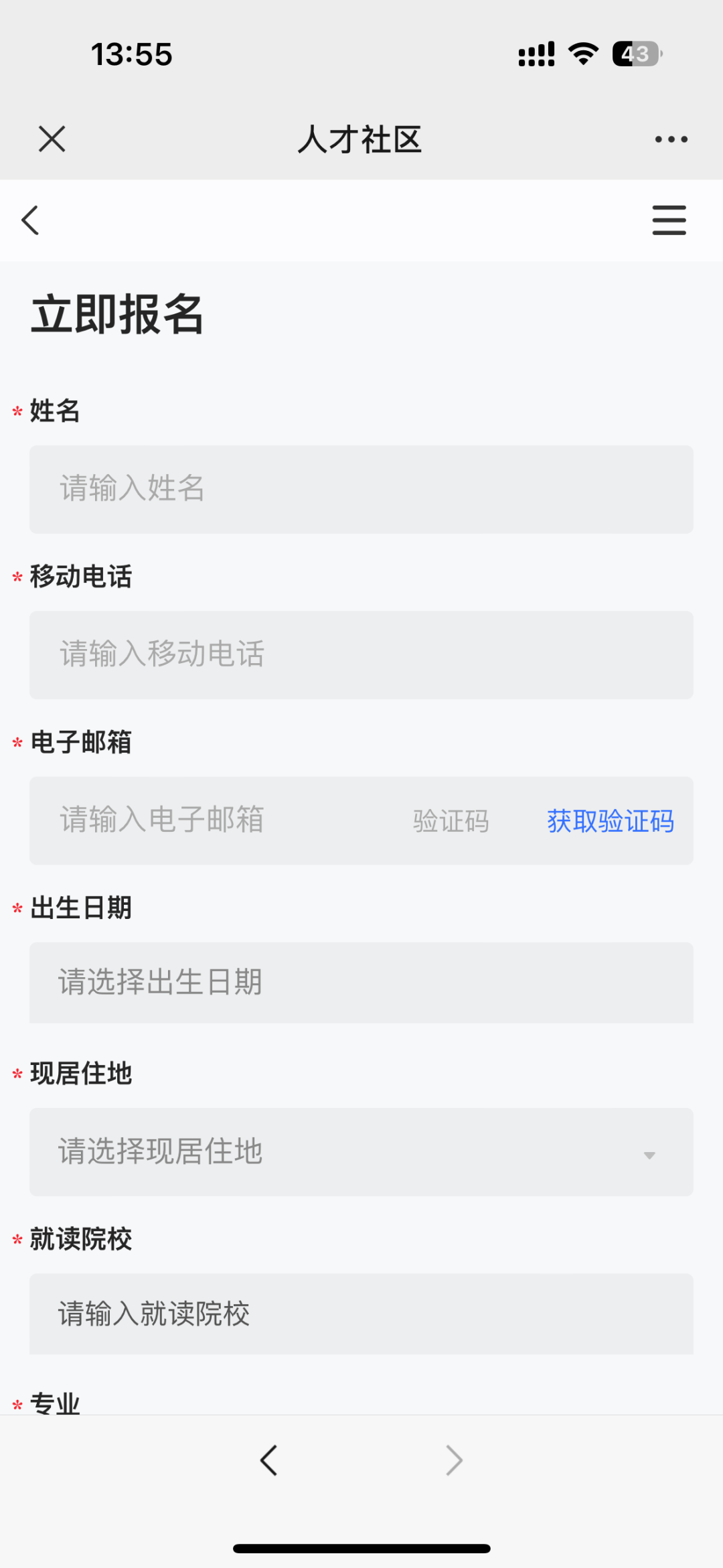This screenshot has height=1568, width=723.
Task: Tap the 现居住地 dropdown arrow
Action: coord(647,1153)
